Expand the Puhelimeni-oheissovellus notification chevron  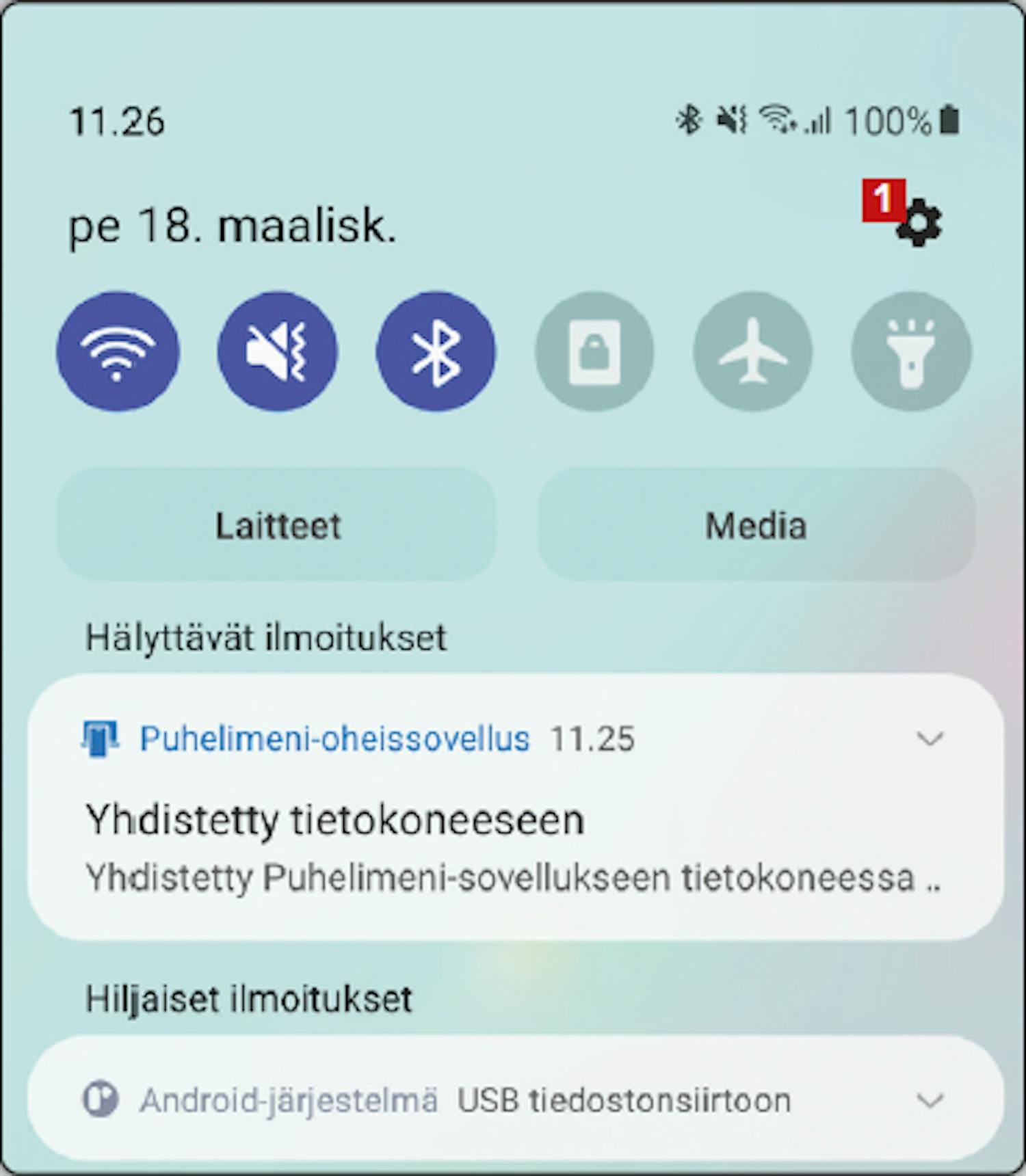(930, 738)
